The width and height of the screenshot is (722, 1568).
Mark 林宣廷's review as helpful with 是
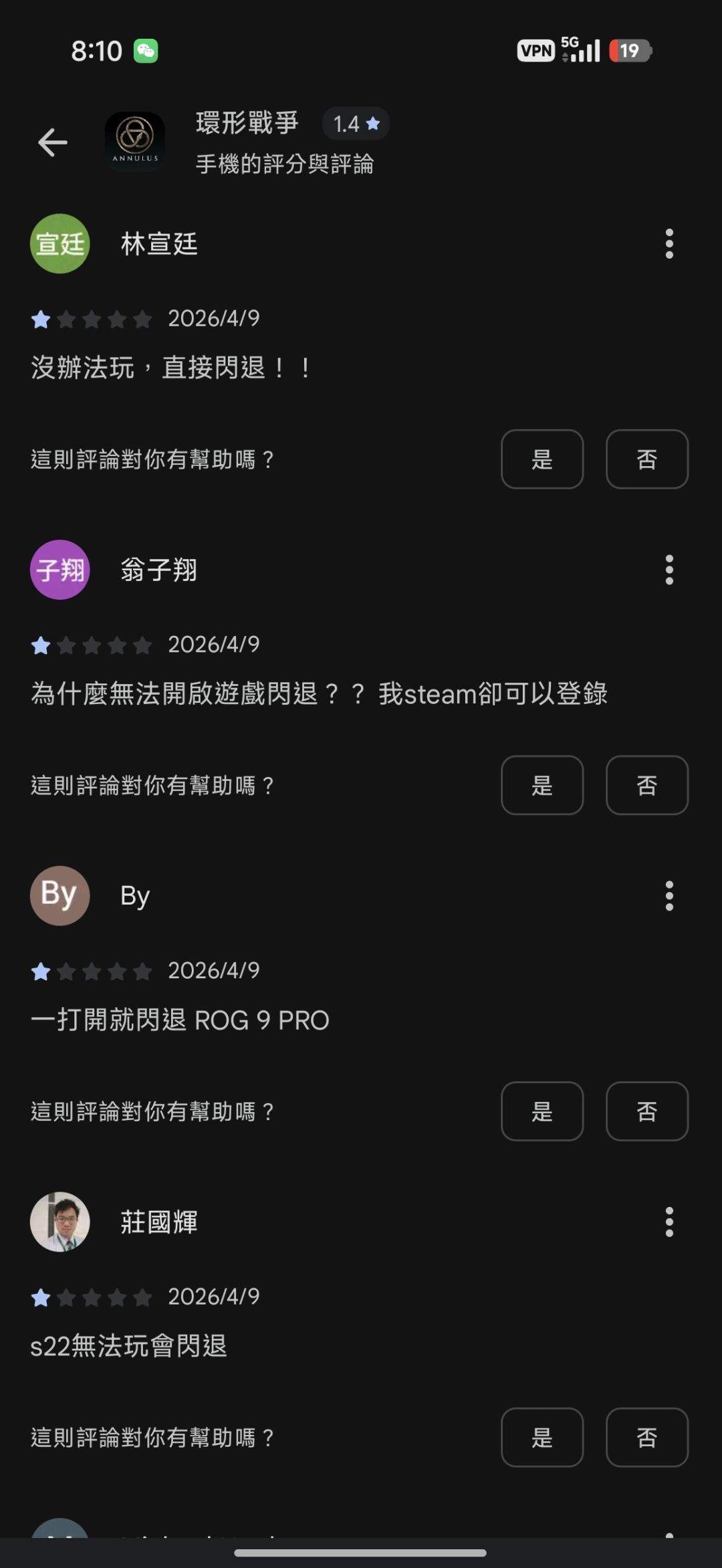click(542, 459)
